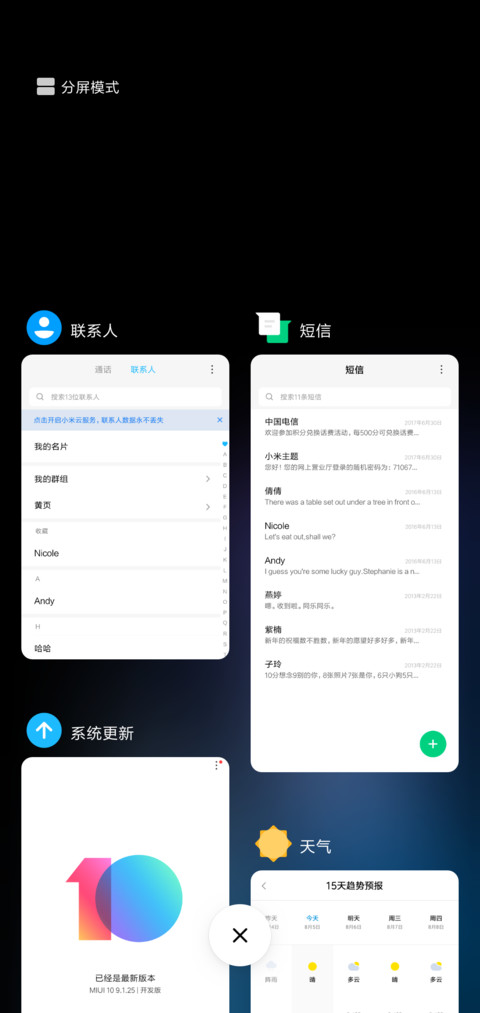
Task: Open the 联系人 contacts app card
Action: click(125, 506)
